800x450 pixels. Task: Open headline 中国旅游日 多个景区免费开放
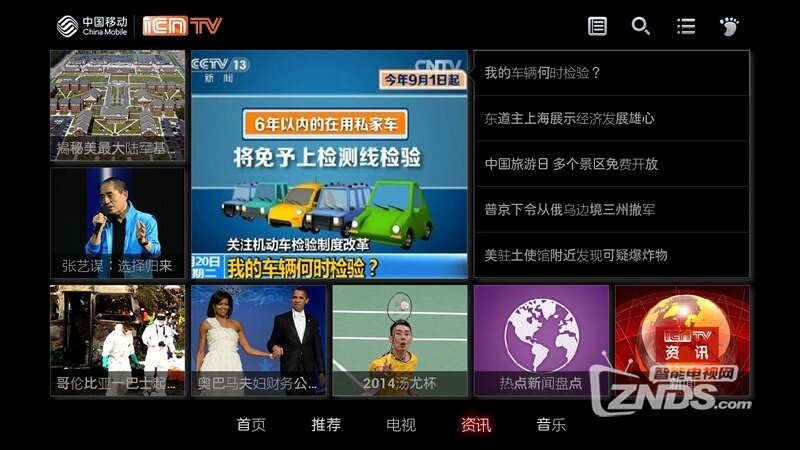pos(611,164)
